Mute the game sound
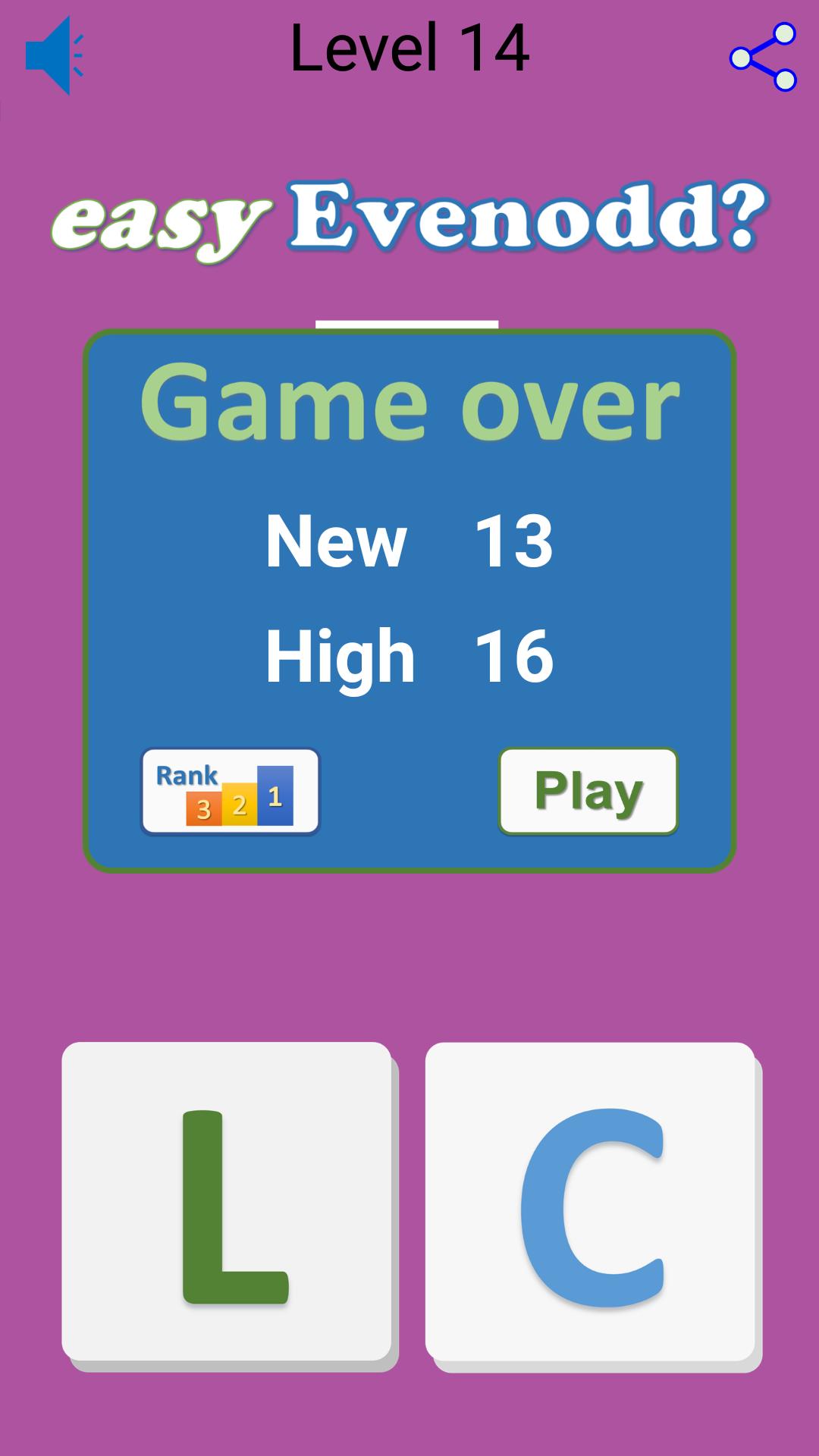 tap(54, 55)
